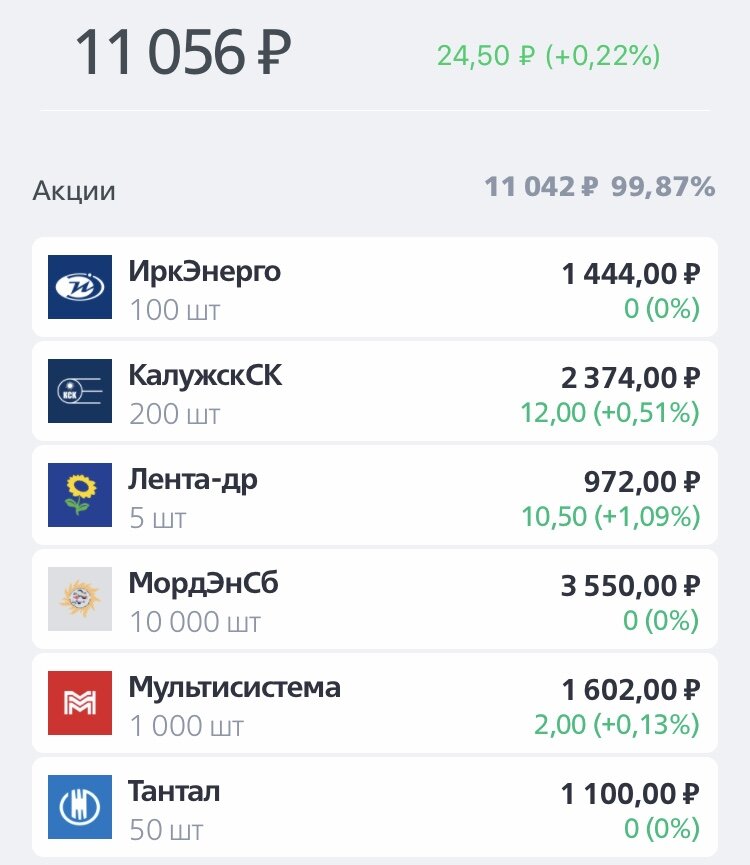Click the КалужскСК (КСК) logo icon
This screenshot has width=750, height=865.
coord(79,391)
